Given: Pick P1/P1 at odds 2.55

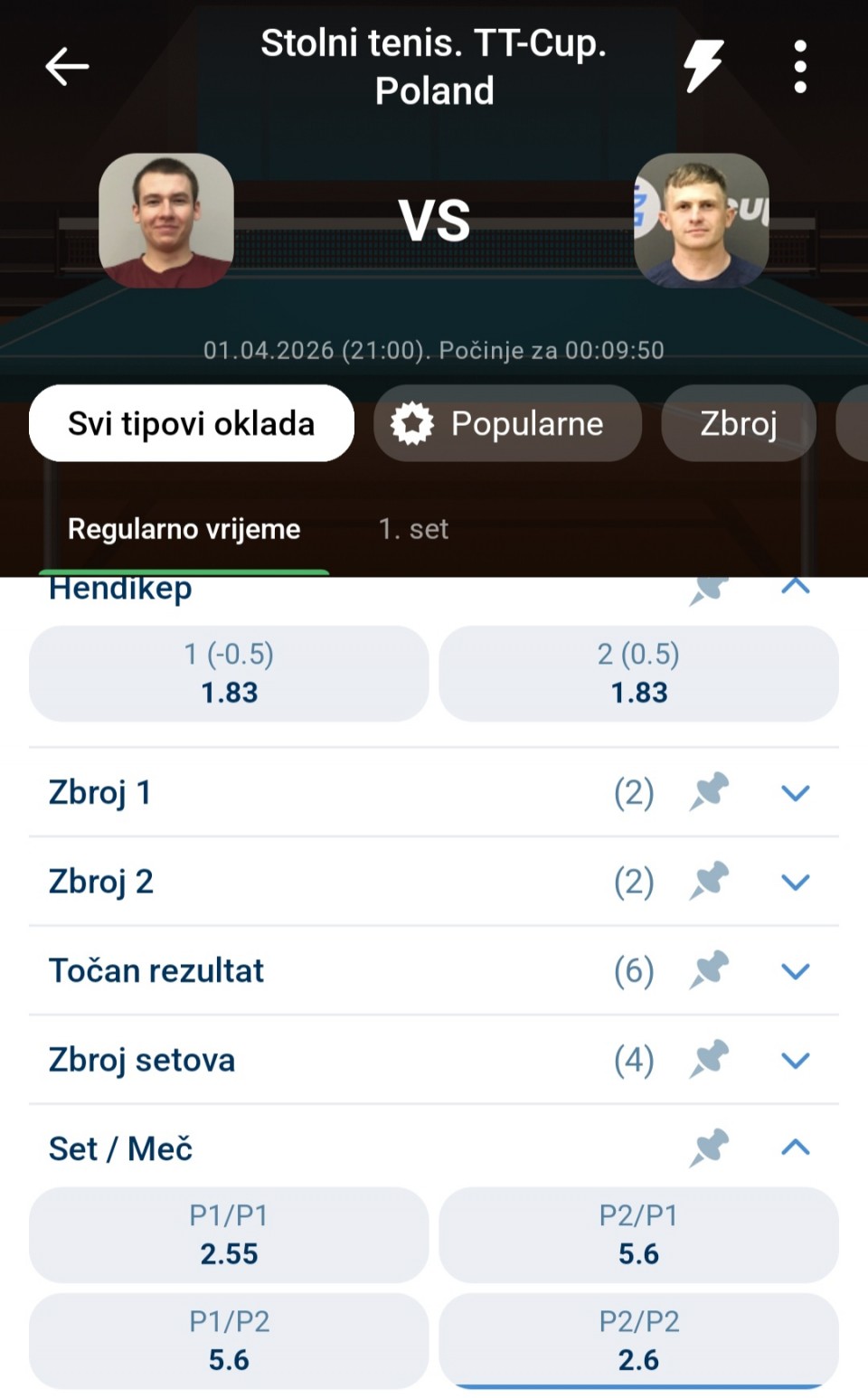Looking at the screenshot, I should pos(229,1235).
